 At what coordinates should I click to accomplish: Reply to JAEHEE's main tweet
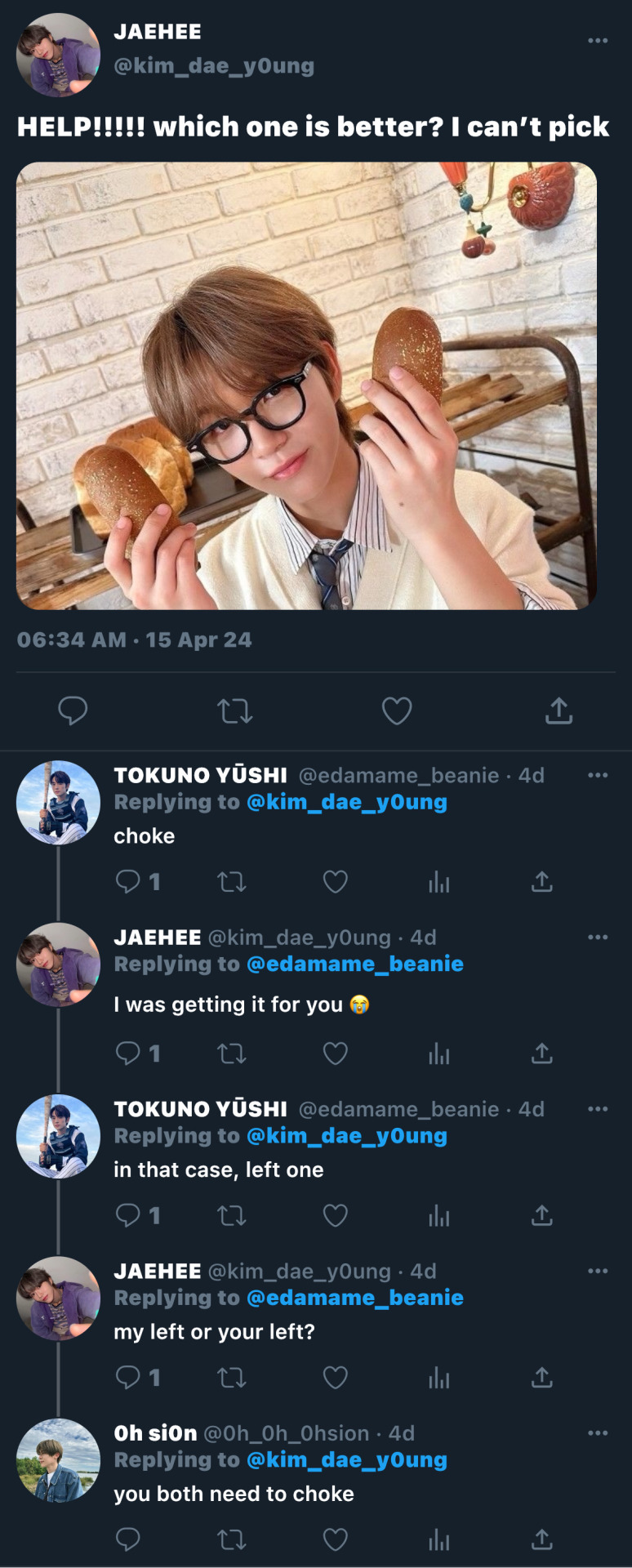pyautogui.click(x=73, y=710)
